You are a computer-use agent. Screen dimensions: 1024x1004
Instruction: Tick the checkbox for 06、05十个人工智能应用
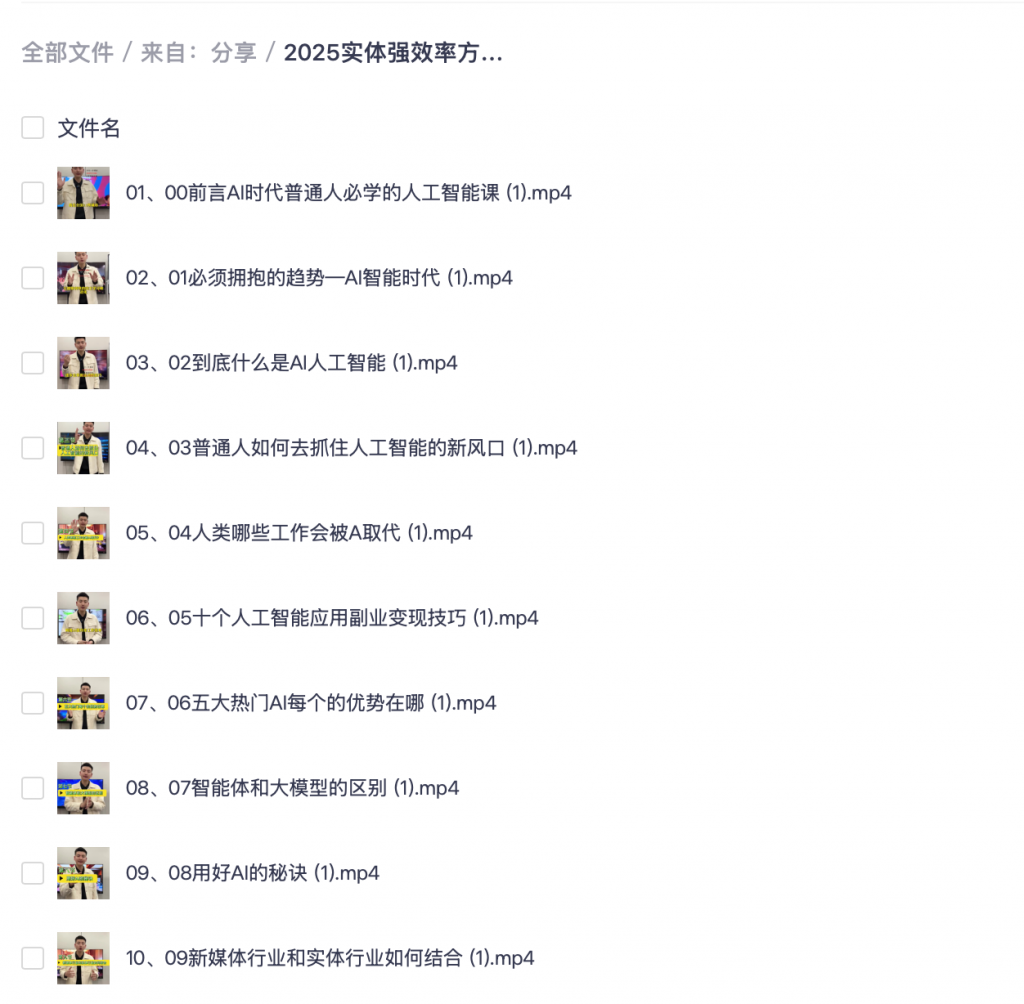tap(33, 618)
